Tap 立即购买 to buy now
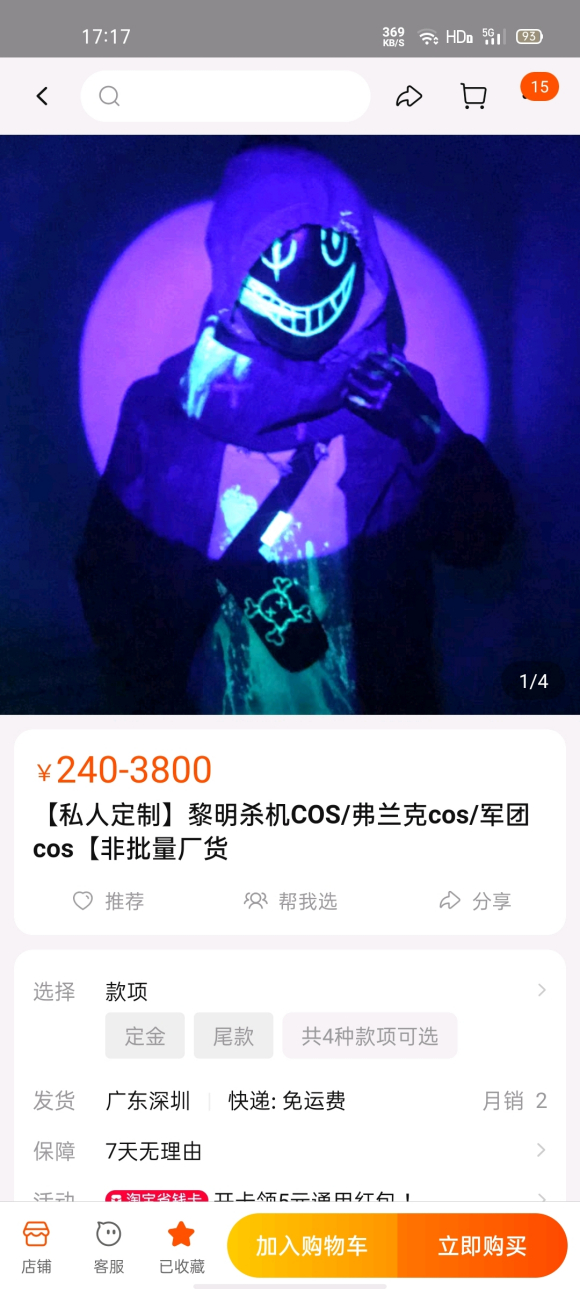Screen dimensions: 580x1289 pos(482,1246)
